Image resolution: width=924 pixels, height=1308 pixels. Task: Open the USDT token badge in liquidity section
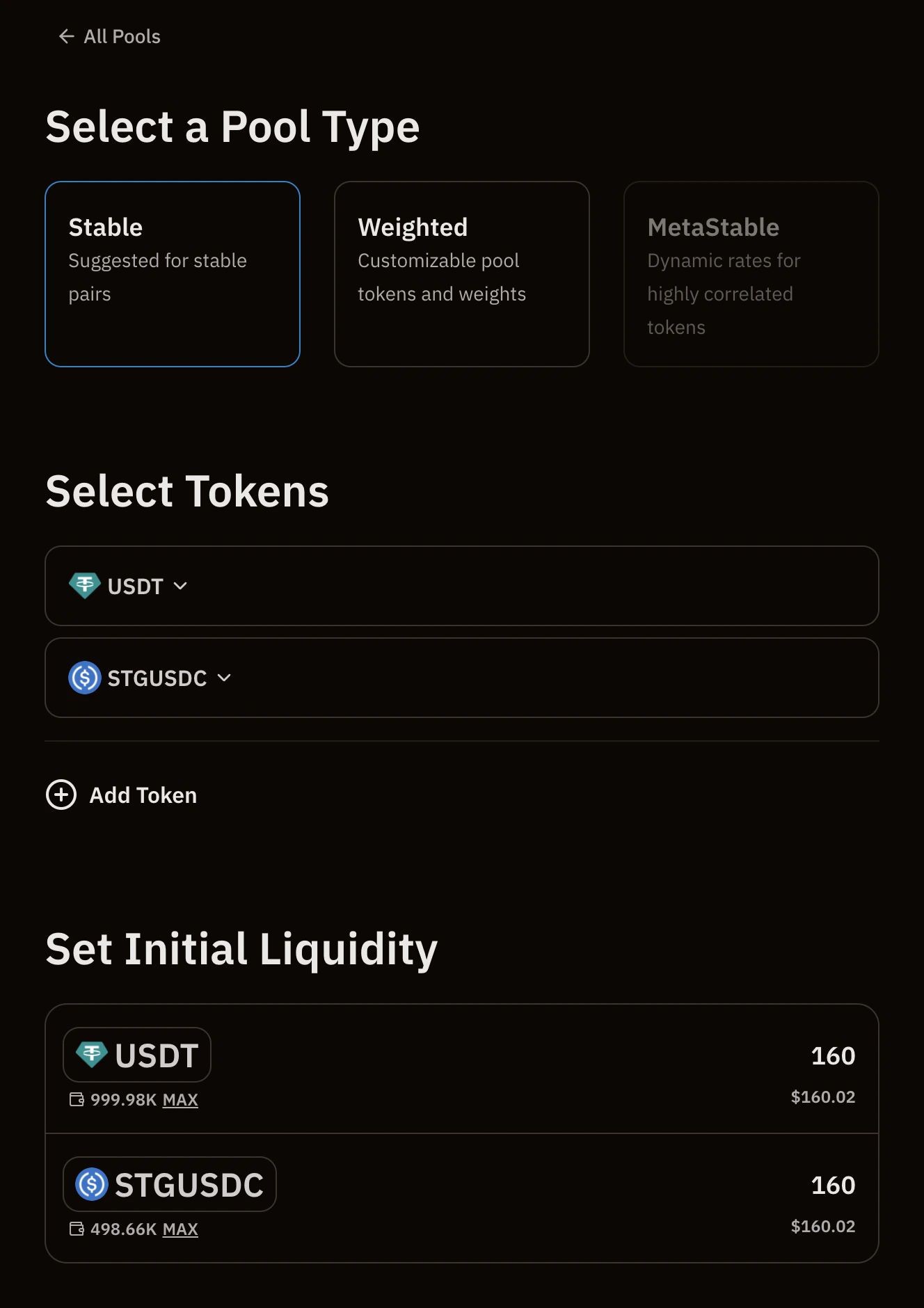pos(136,1054)
